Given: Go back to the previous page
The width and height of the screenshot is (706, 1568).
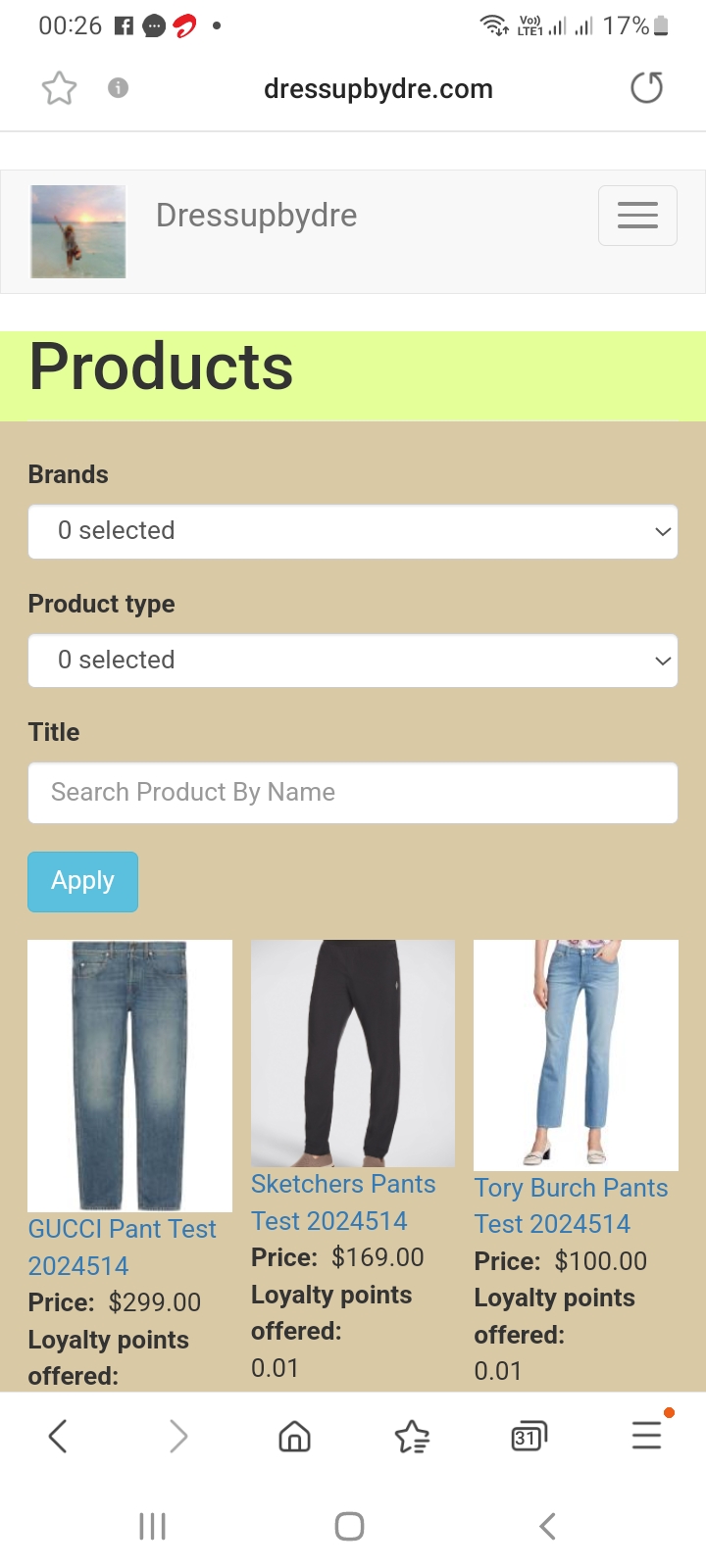Looking at the screenshot, I should pyautogui.click(x=58, y=1437).
